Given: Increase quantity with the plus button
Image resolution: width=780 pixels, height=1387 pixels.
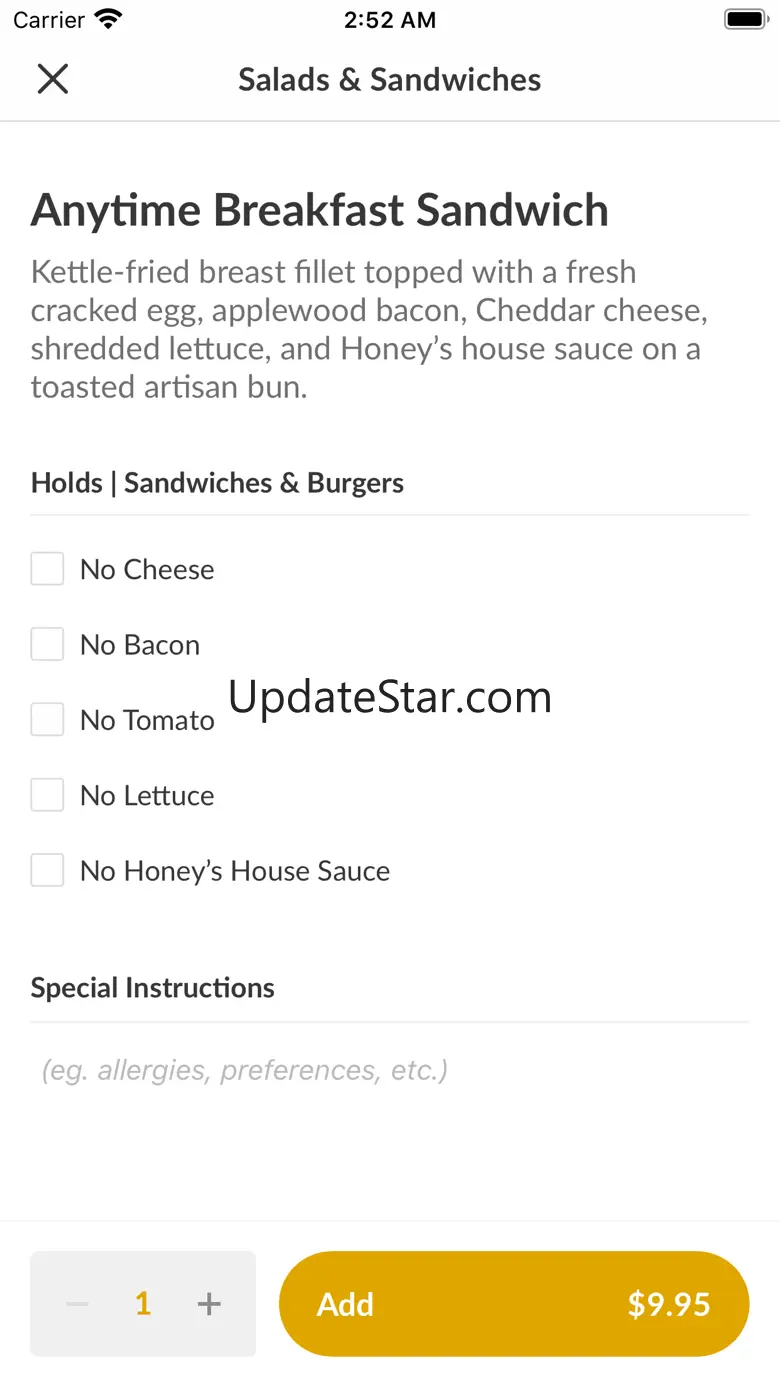Looking at the screenshot, I should point(208,1304).
